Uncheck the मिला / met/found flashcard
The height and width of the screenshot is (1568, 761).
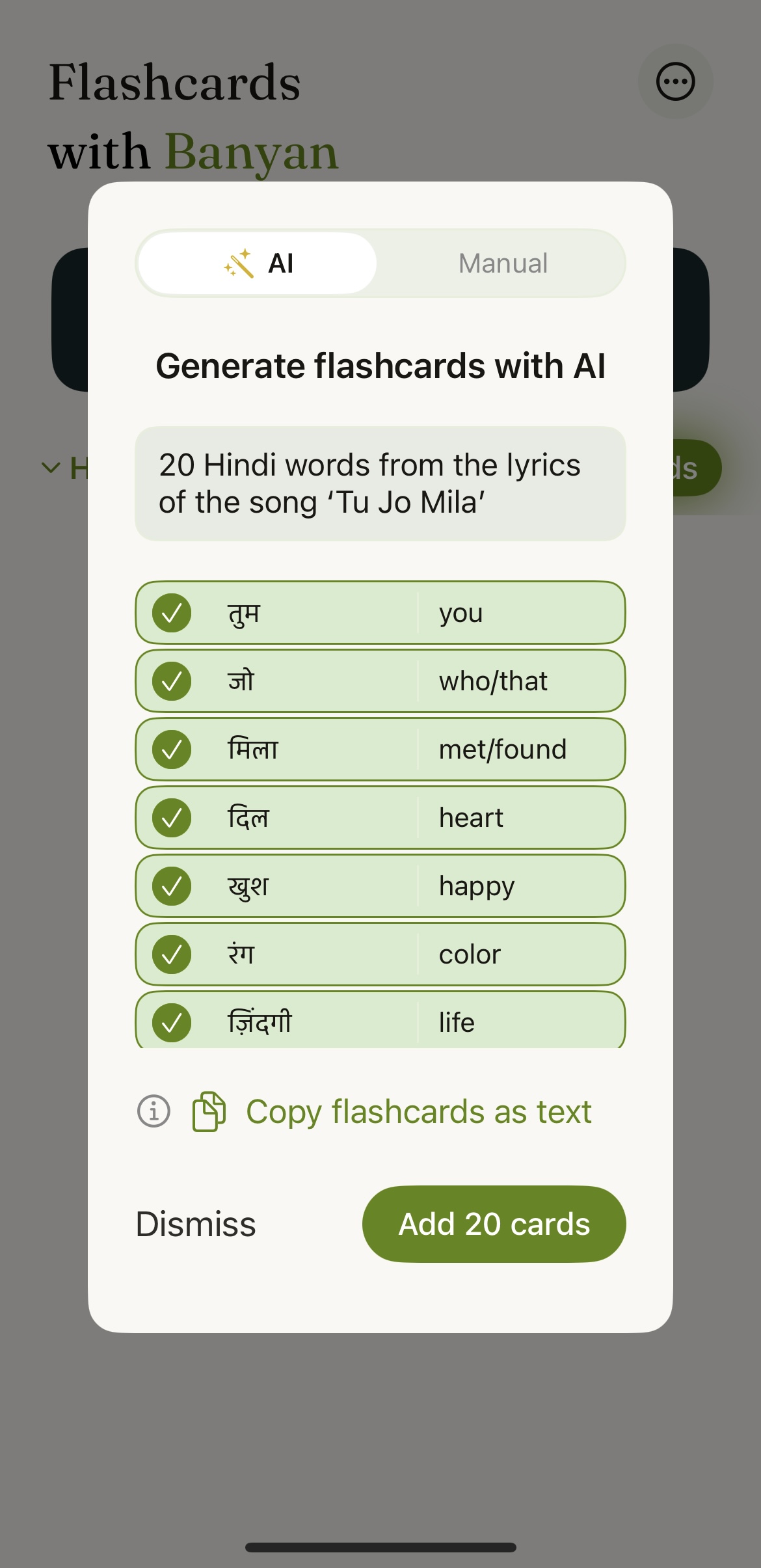pos(172,750)
